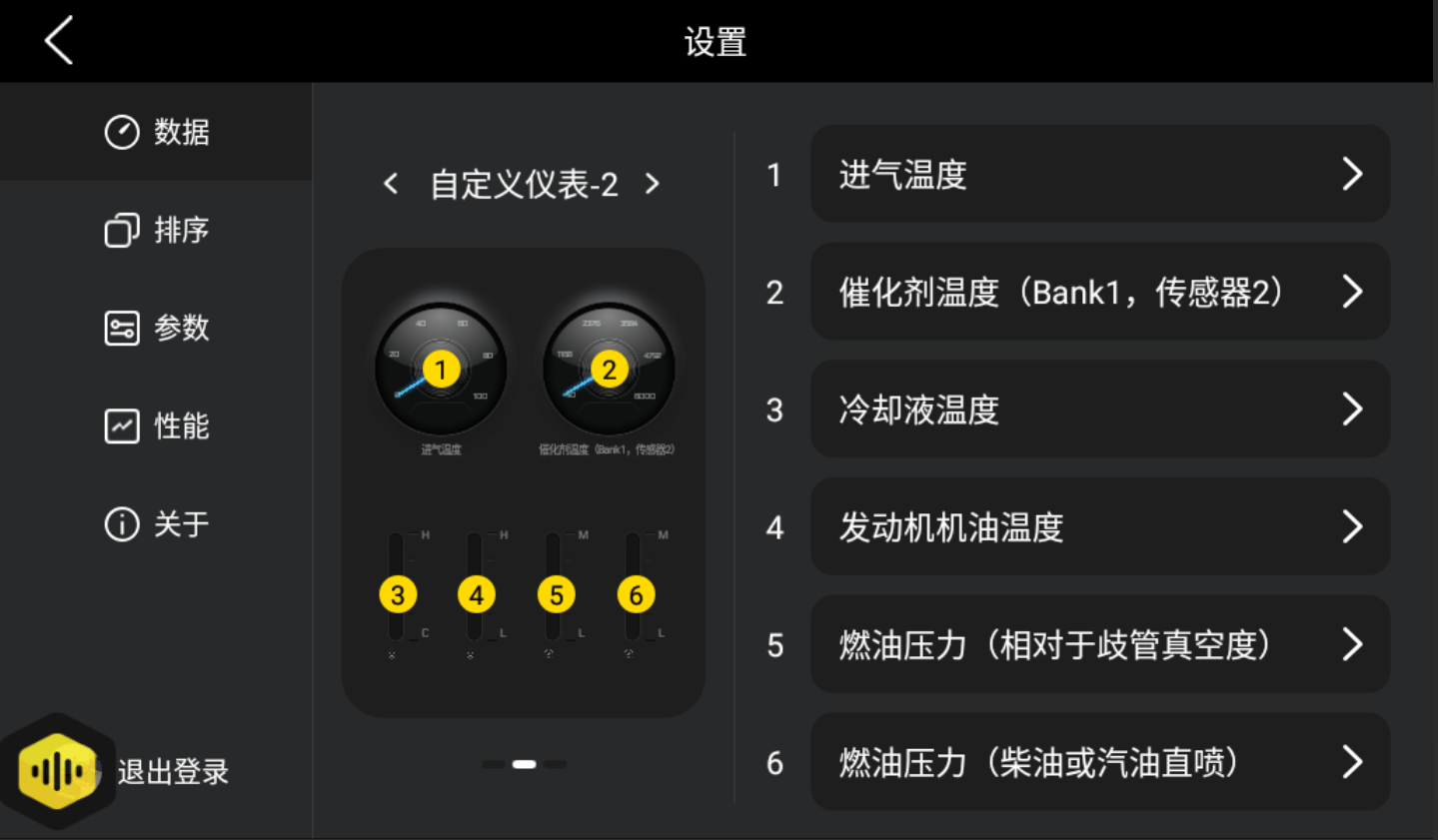
Task: Select the 冷却液温度 row
Action: 1099,410
